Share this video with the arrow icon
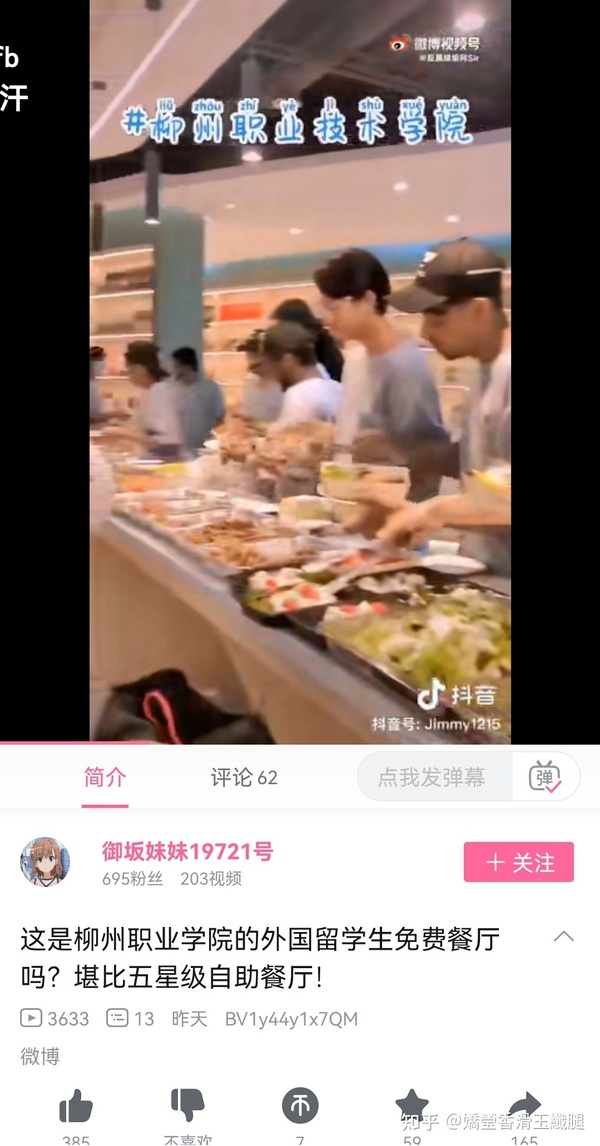Image resolution: width=600 pixels, height=1146 pixels. tap(523, 1106)
